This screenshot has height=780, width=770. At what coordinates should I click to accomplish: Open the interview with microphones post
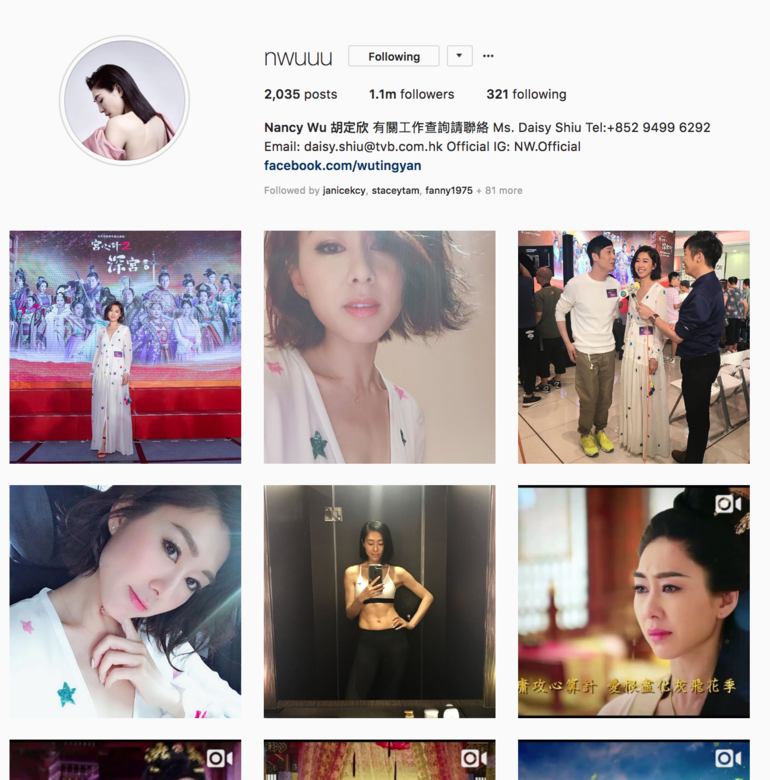(x=633, y=347)
